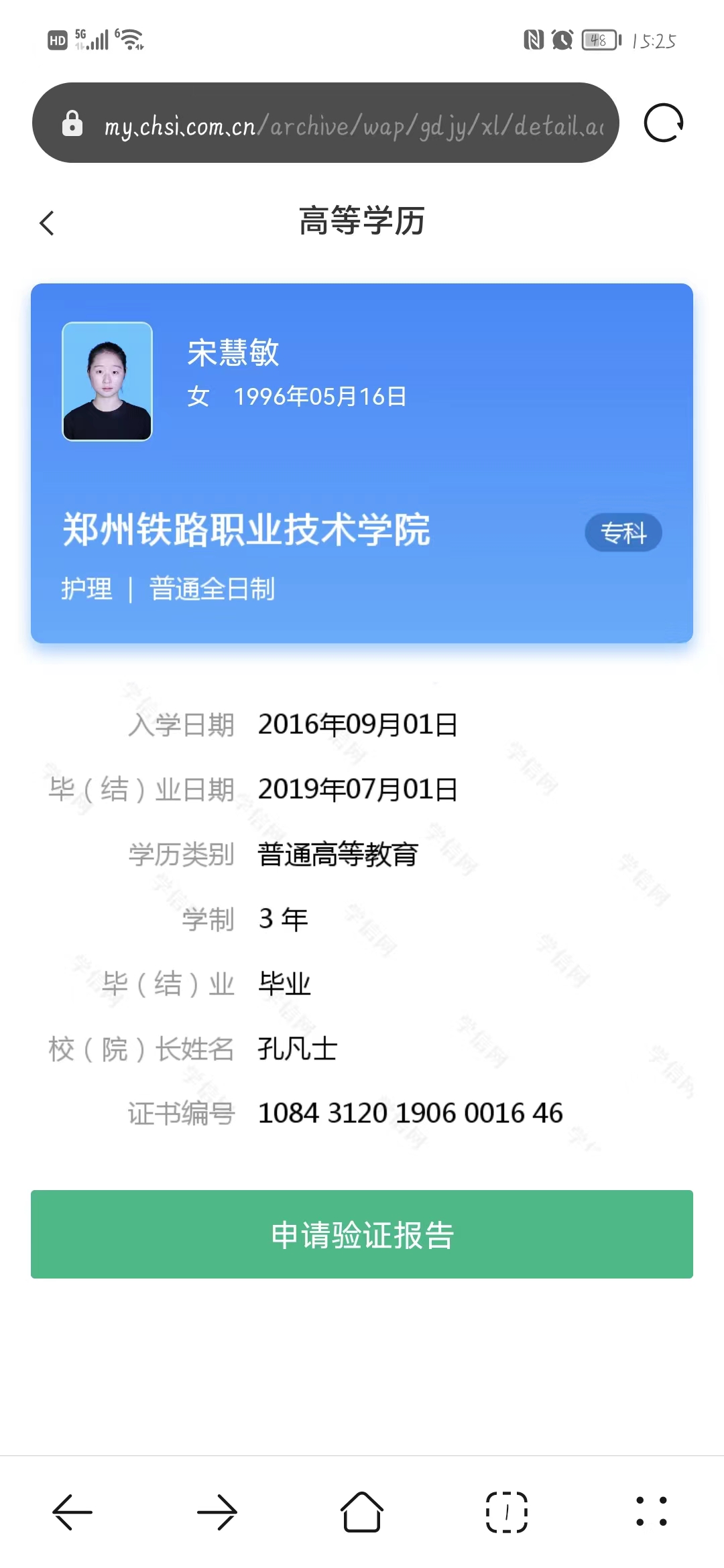The width and height of the screenshot is (724, 1568).
Task: Tap the 申请验证报告 button
Action: (362, 1234)
